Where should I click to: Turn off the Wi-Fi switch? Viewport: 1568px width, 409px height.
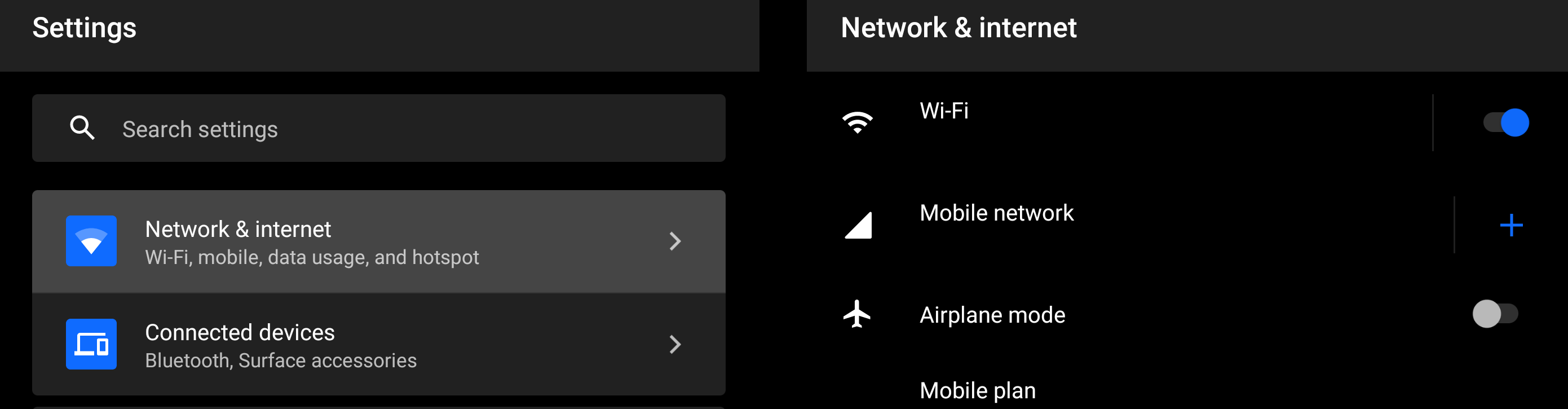pyautogui.click(x=1506, y=123)
